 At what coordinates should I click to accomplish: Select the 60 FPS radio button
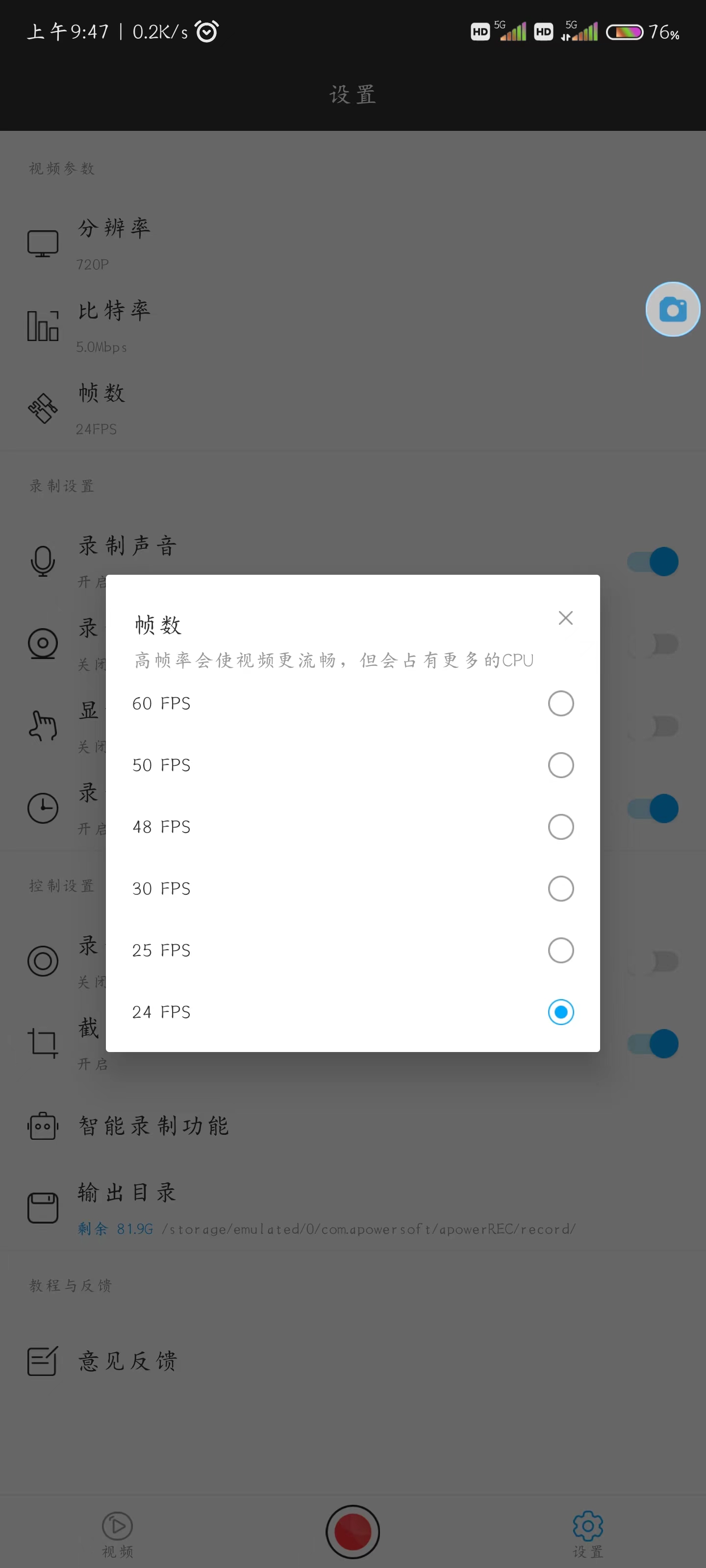click(x=560, y=703)
